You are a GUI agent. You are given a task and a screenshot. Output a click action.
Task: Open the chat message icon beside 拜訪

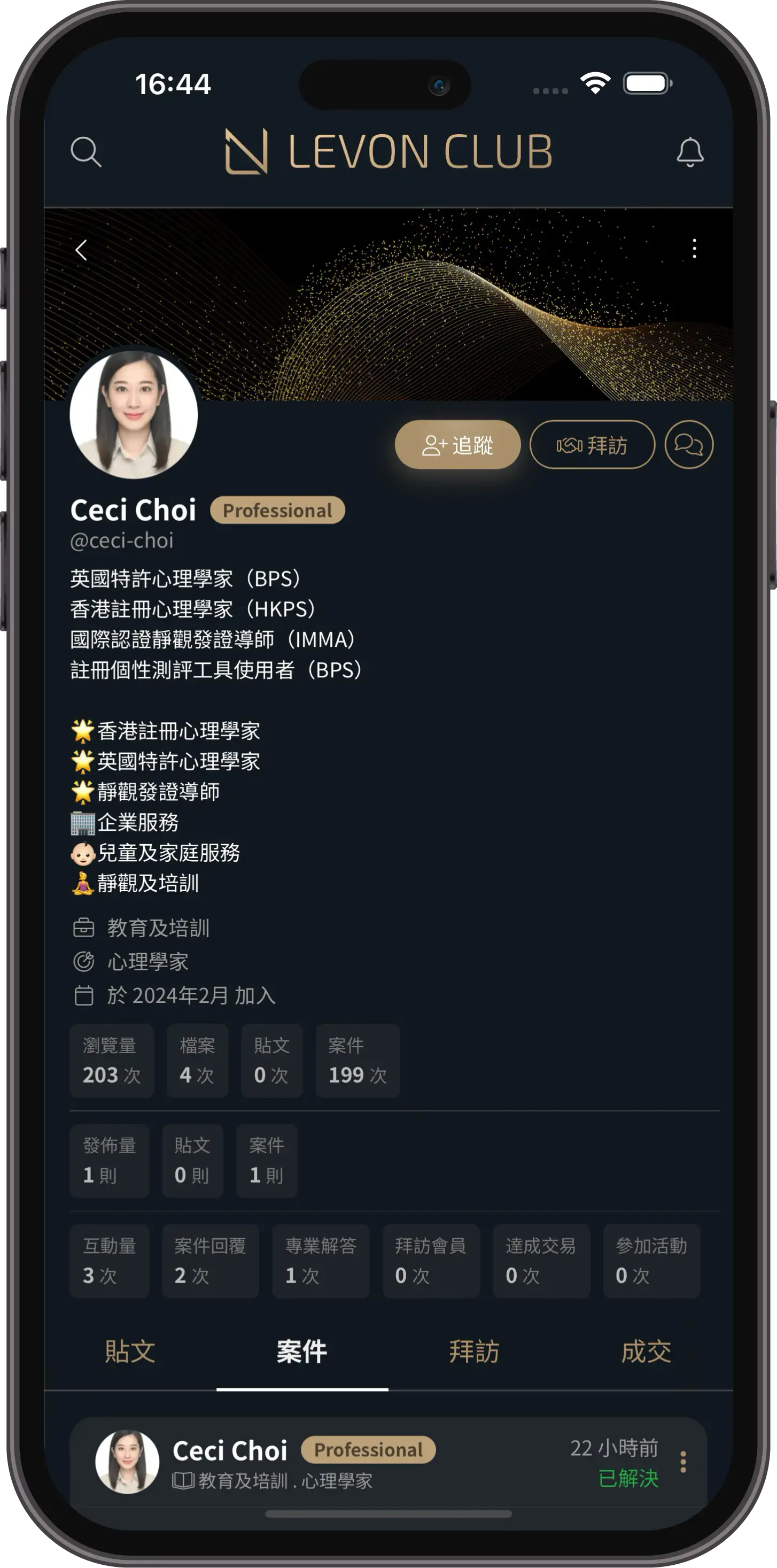pyautogui.click(x=689, y=445)
